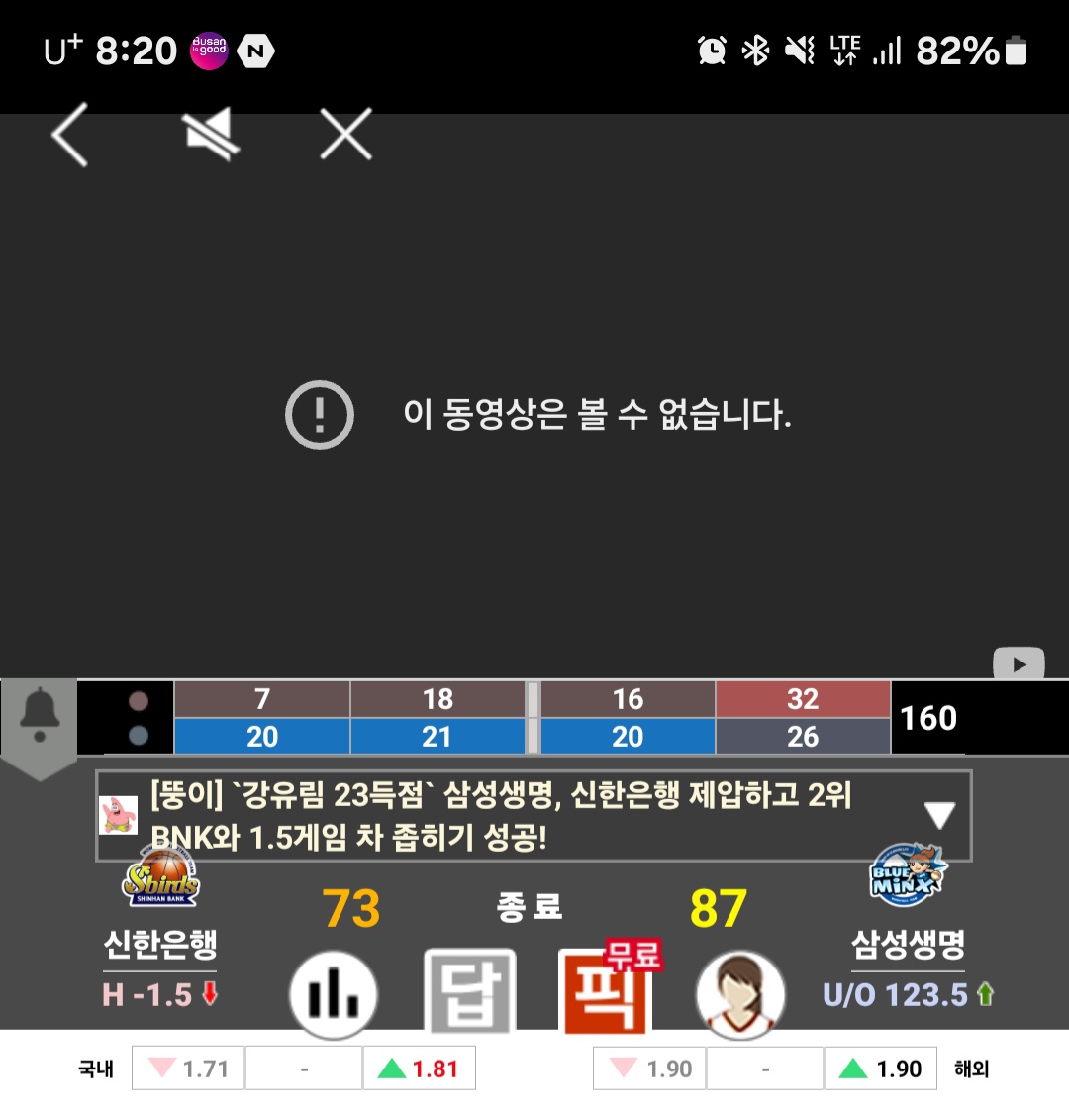Open the free 픽 button
Screen dimensions: 1069x1120
pyautogui.click(x=606, y=991)
